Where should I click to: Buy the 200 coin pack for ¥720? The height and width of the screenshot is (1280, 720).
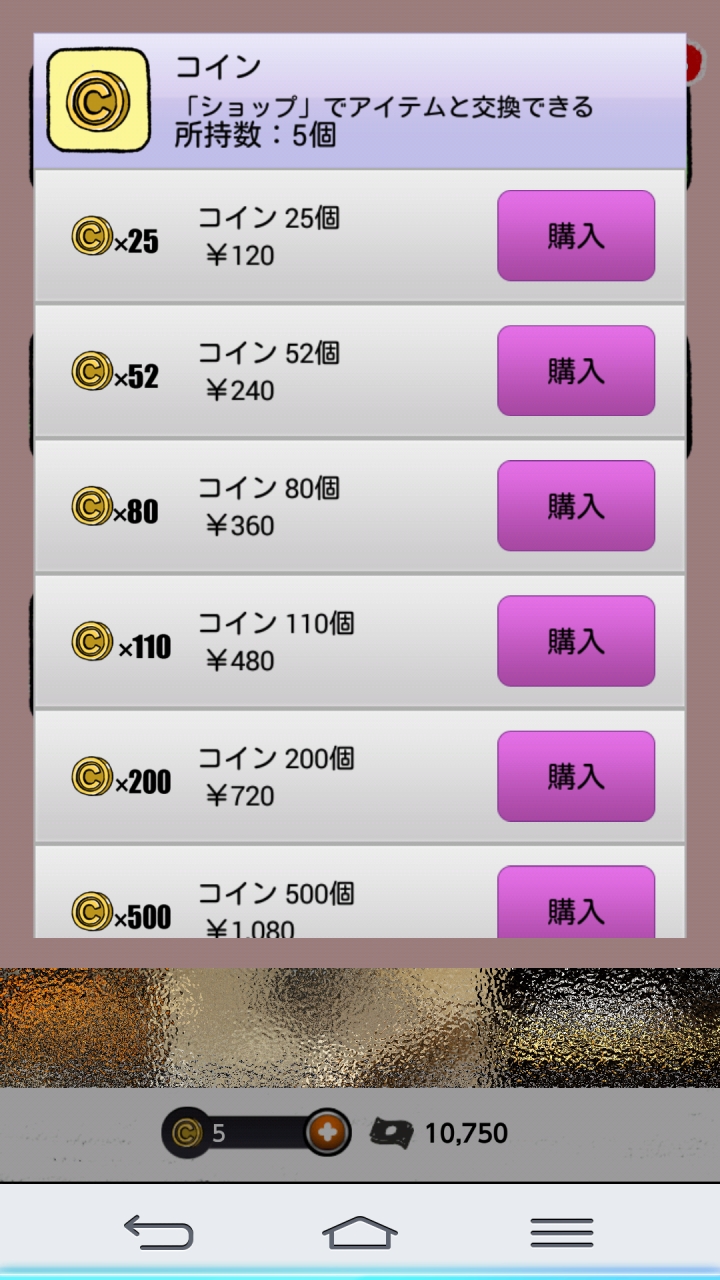click(x=576, y=776)
